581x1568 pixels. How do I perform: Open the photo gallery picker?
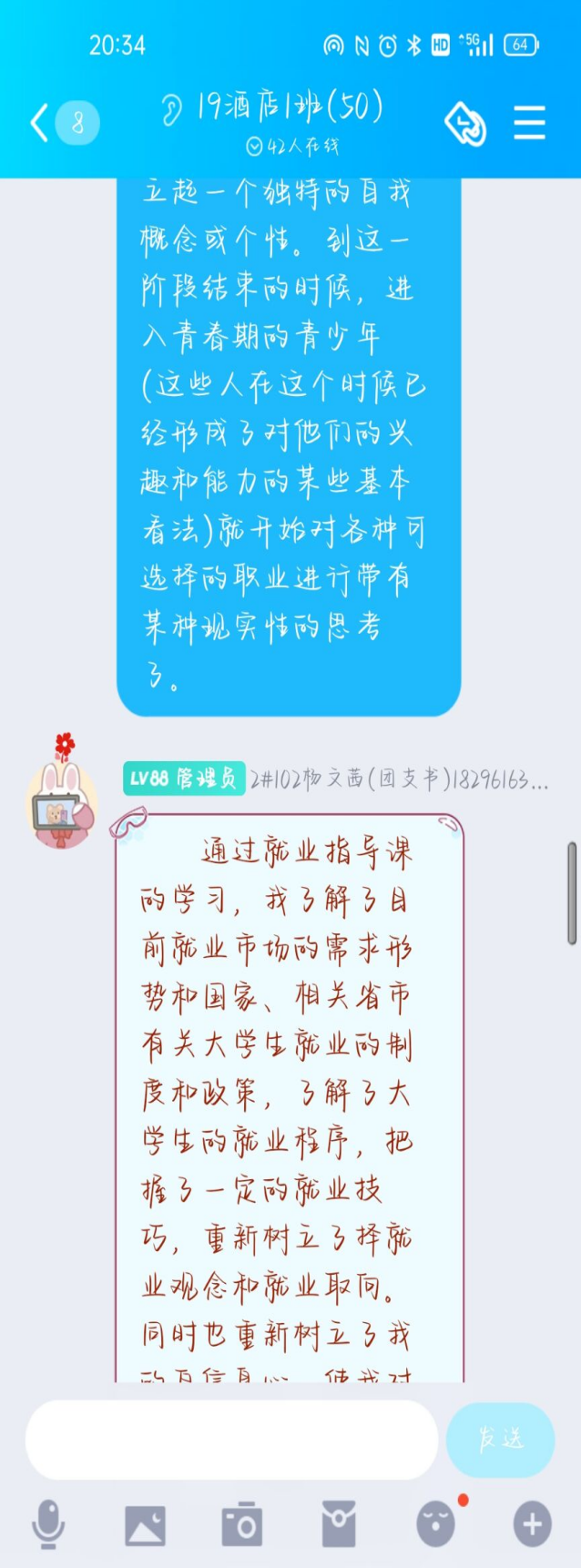point(146,1525)
